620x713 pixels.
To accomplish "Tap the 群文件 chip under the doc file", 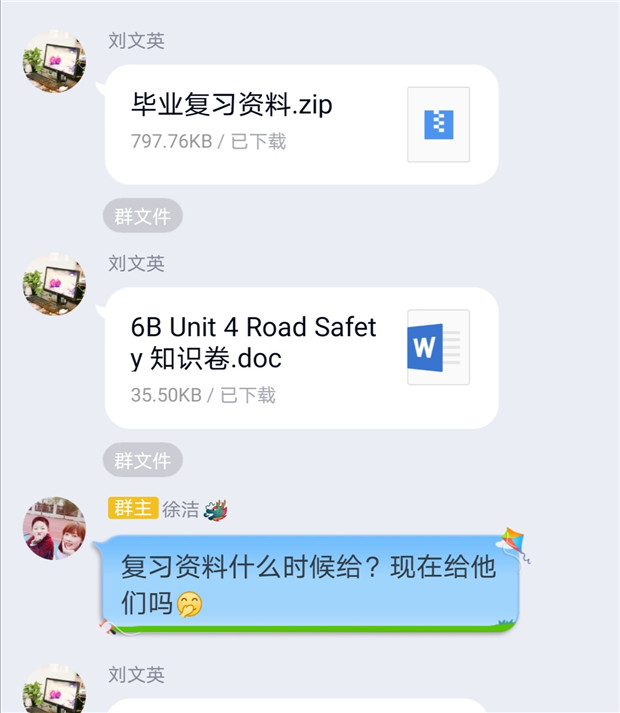I will (142, 460).
